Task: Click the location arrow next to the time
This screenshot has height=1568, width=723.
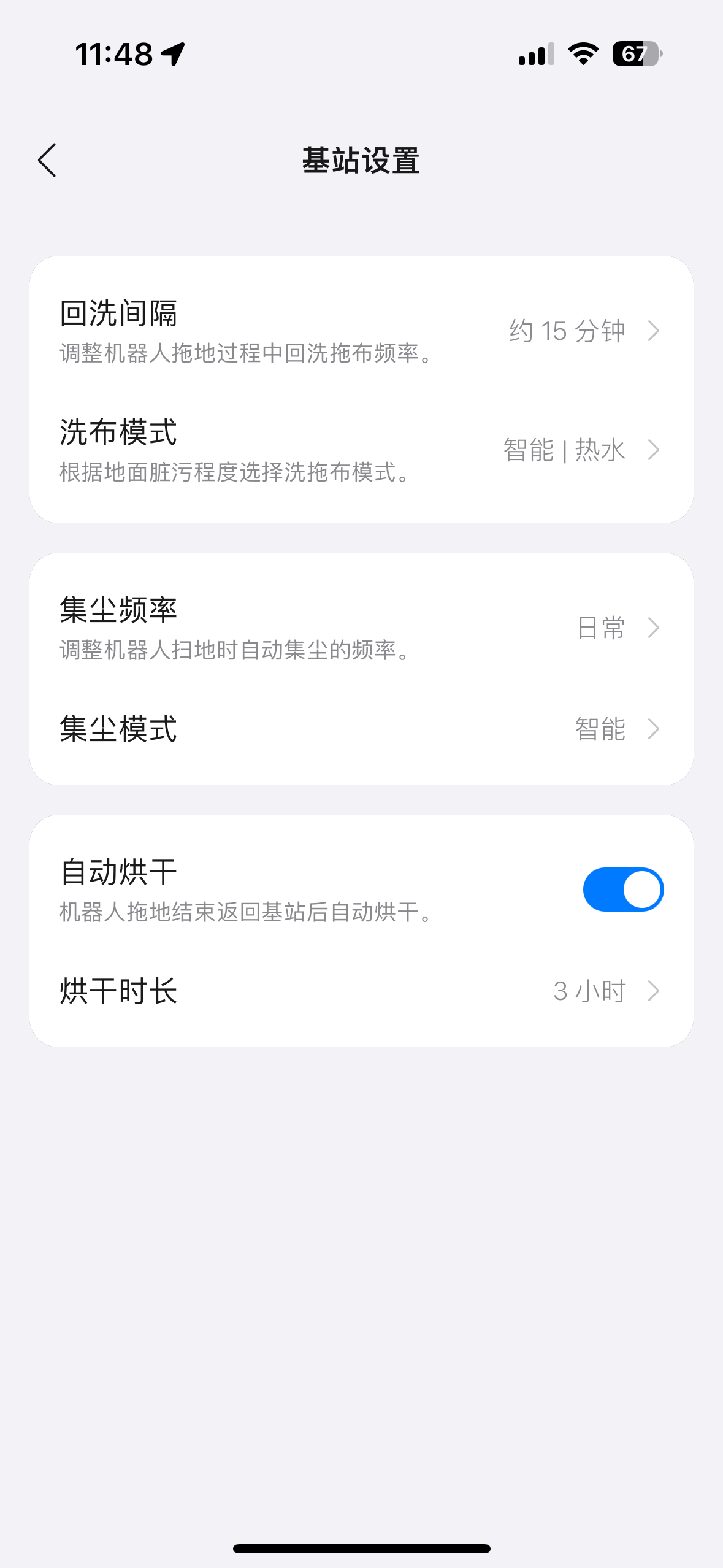Action: [x=172, y=54]
